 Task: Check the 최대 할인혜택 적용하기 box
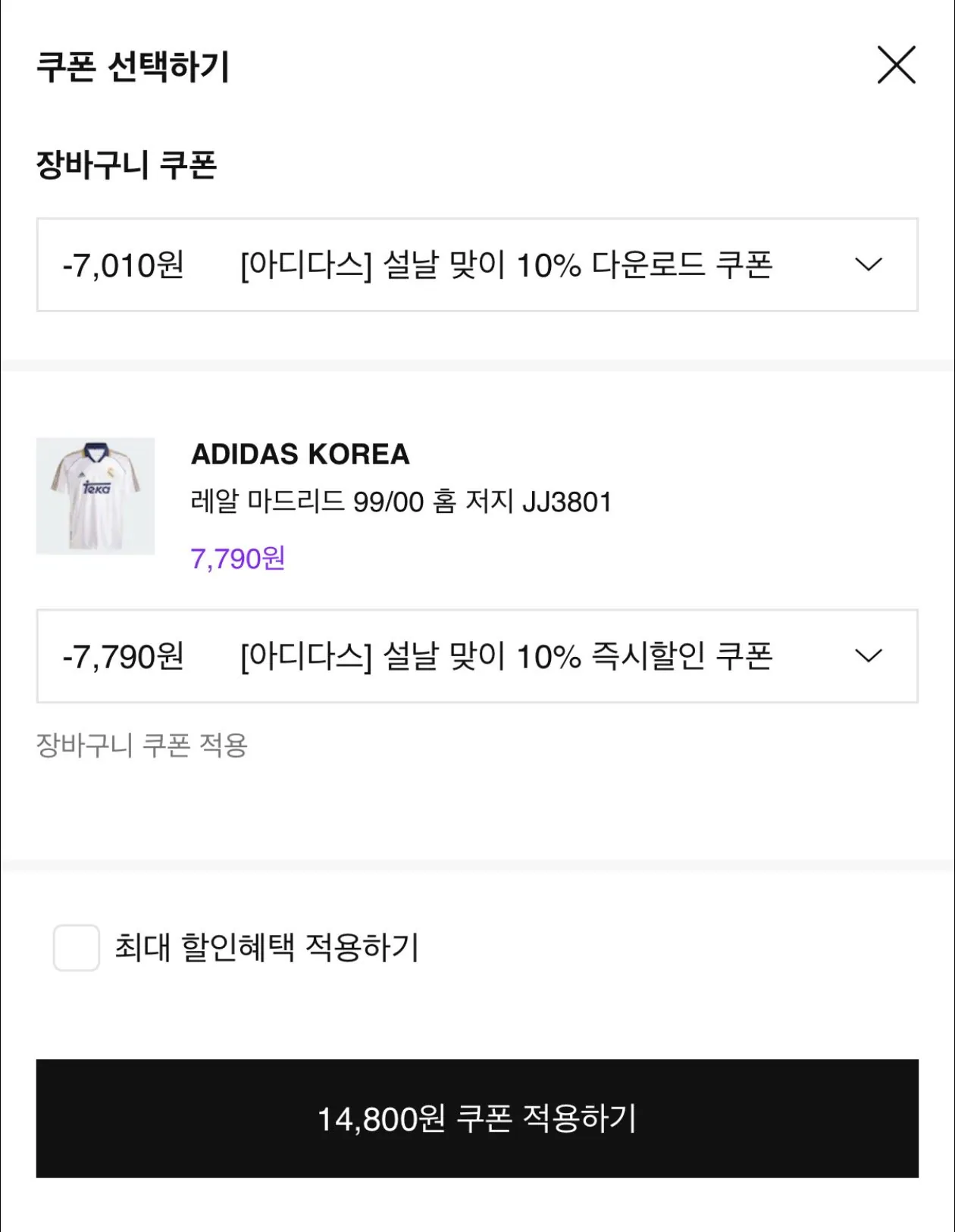77,947
